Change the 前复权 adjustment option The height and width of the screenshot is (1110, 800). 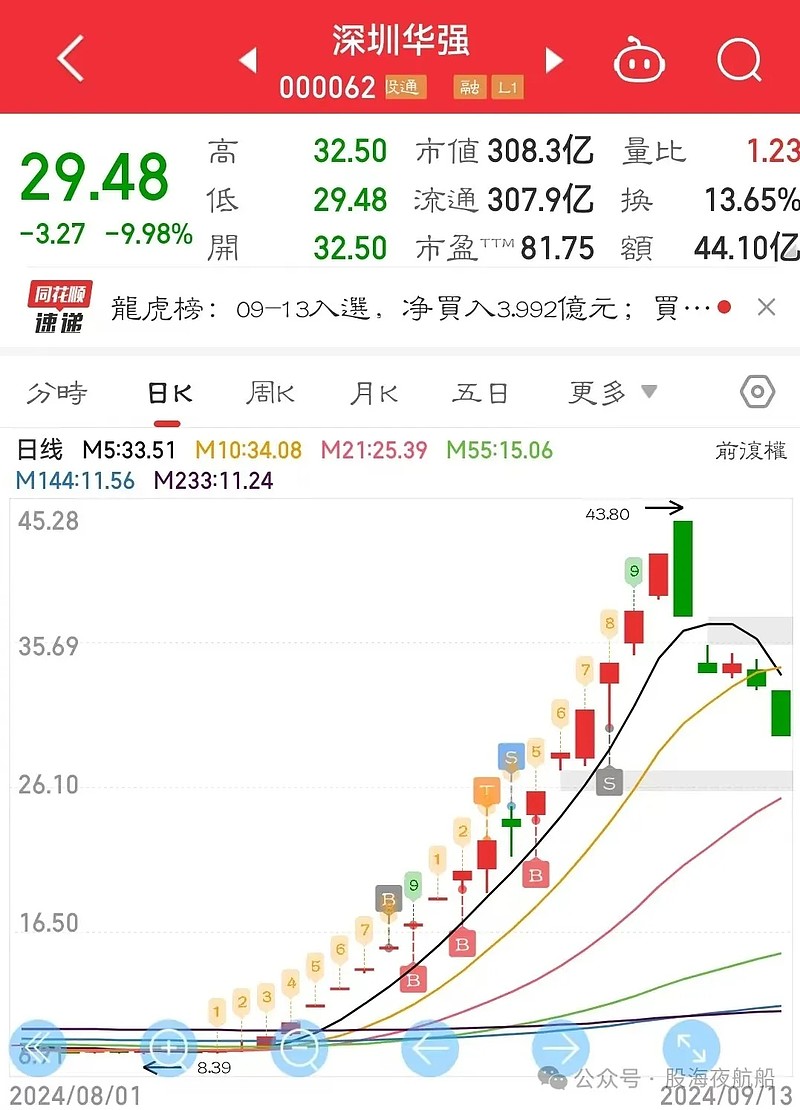pos(750,451)
